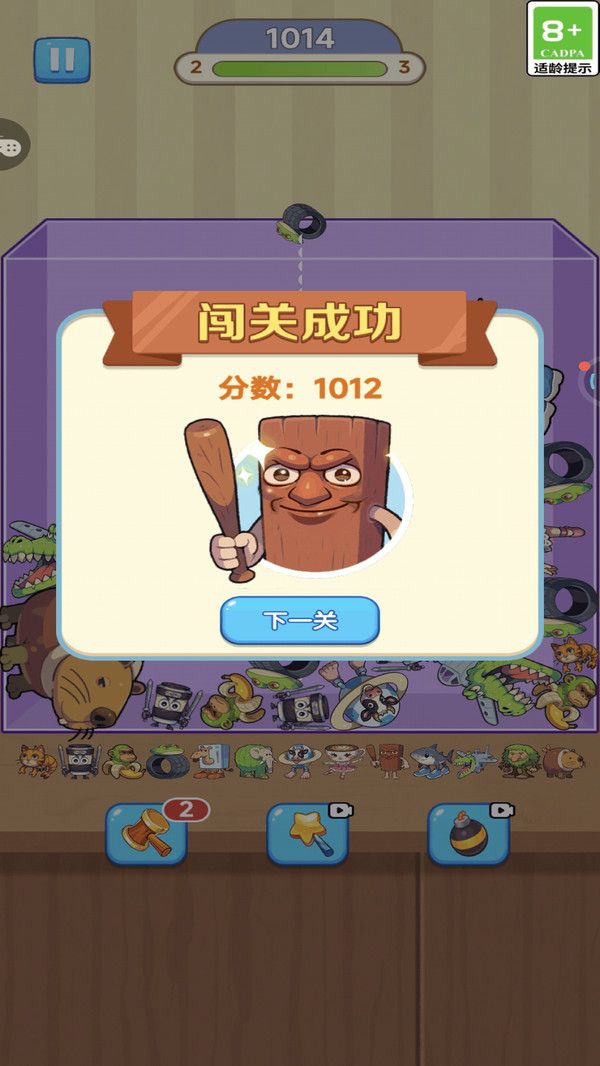600x1066 pixels.
Task: Open the gamepad side button
Action: pyautogui.click(x=10, y=146)
